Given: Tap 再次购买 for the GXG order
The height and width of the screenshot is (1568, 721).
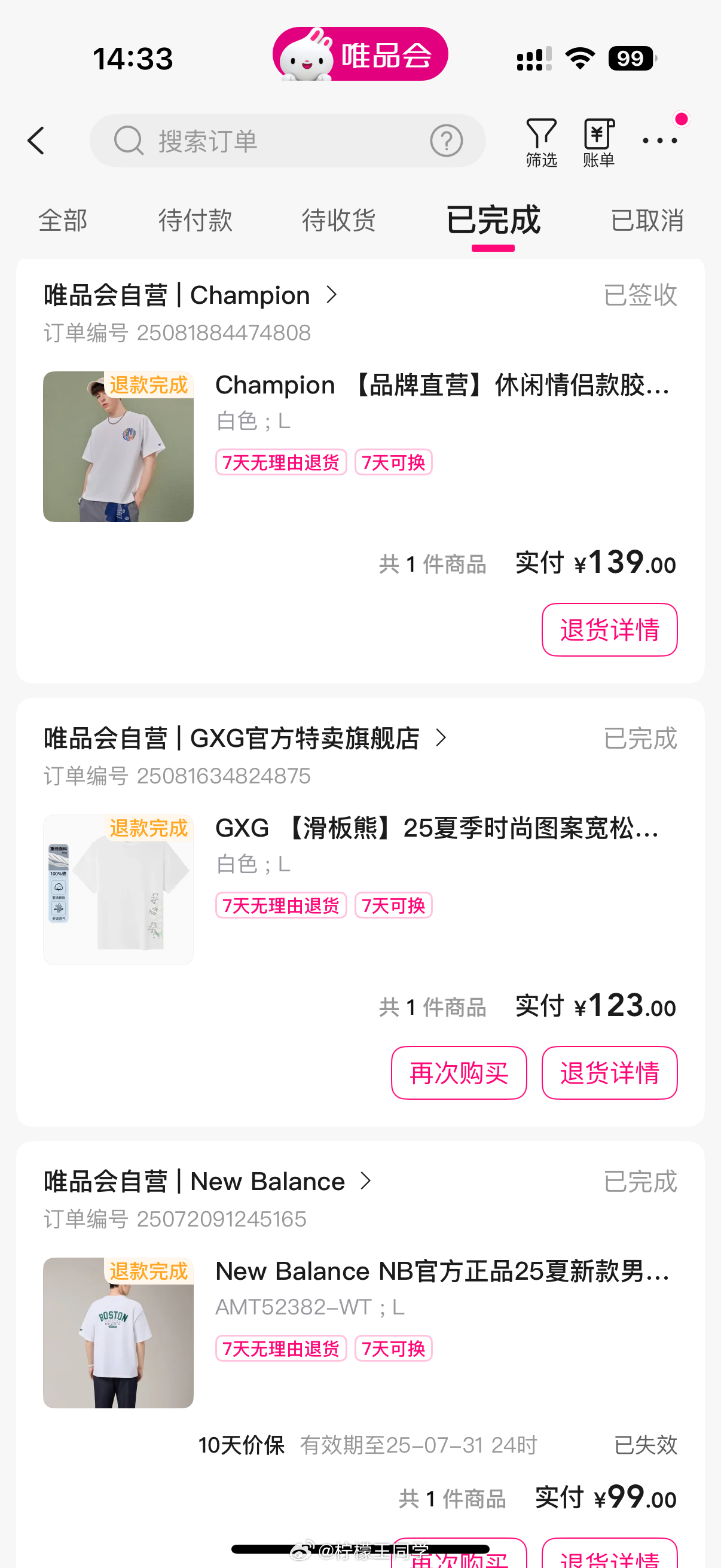Looking at the screenshot, I should 459,1072.
